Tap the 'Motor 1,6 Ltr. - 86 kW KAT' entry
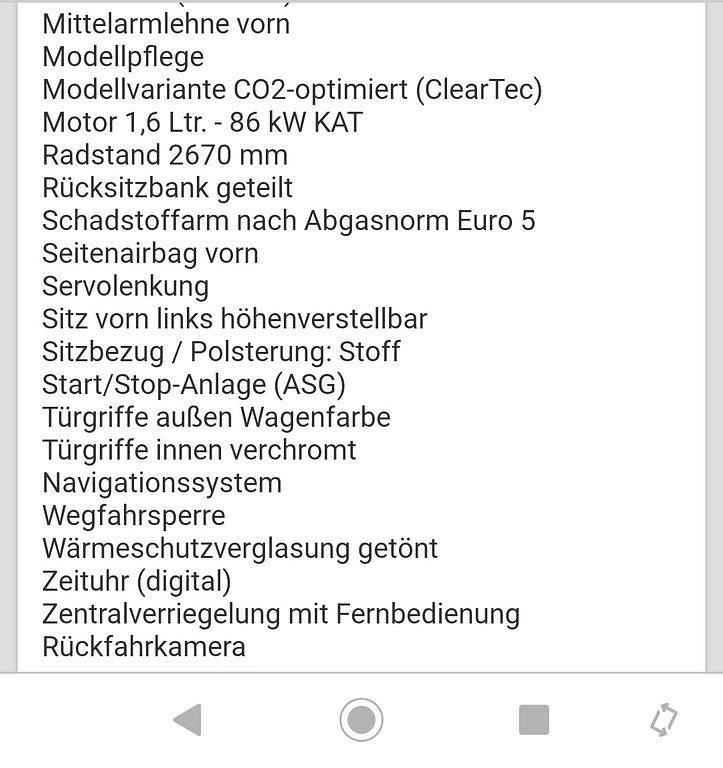This screenshot has width=723, height=768. pos(204,122)
